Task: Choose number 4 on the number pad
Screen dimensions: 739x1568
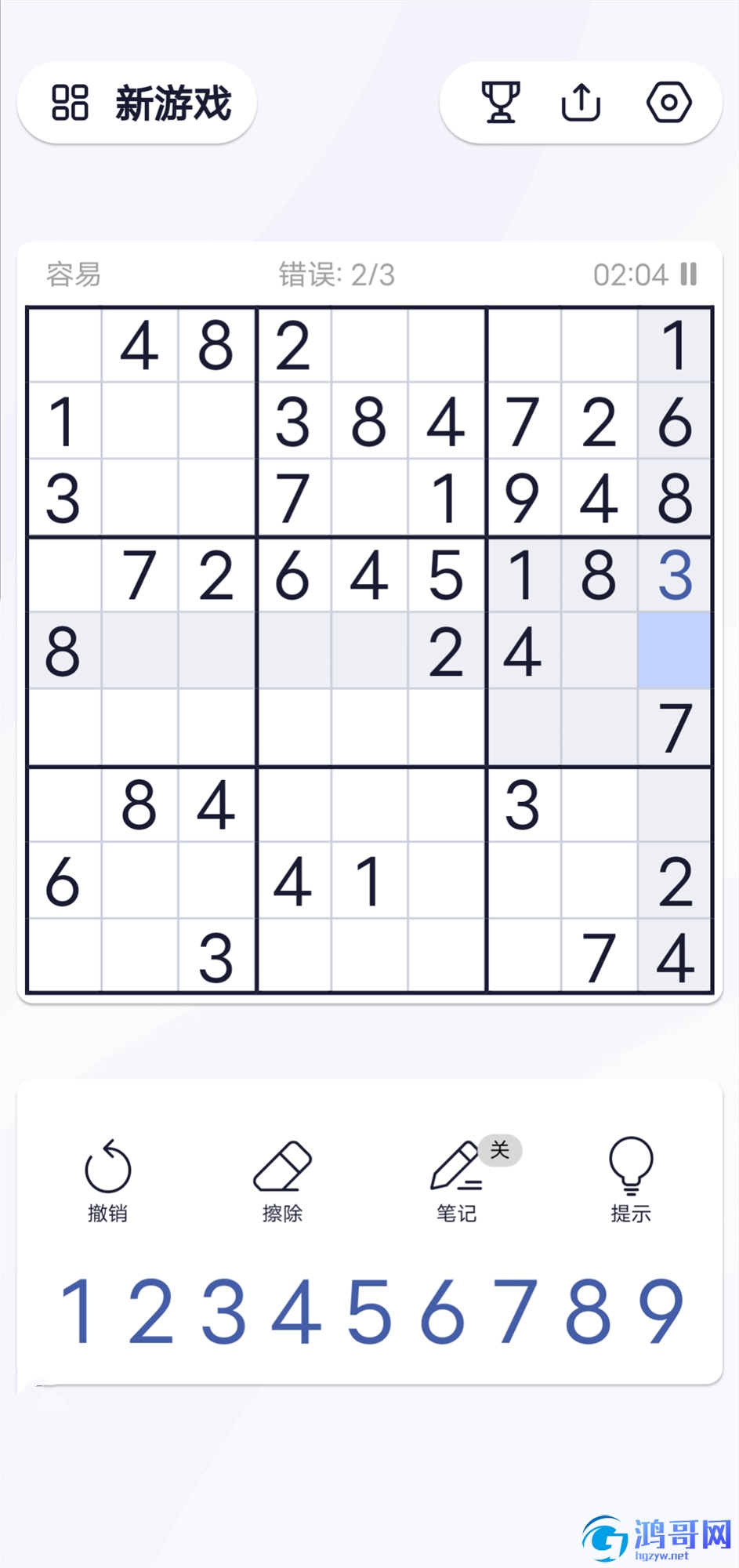Action: 296,1311
